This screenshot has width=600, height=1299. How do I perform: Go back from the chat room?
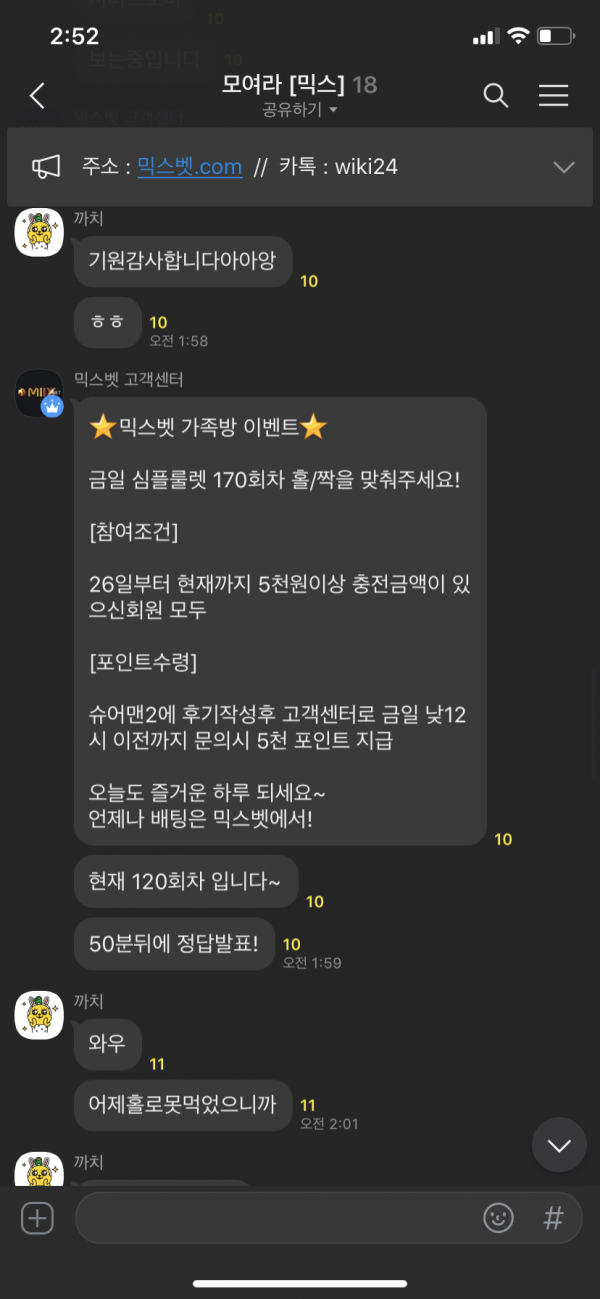click(x=38, y=96)
